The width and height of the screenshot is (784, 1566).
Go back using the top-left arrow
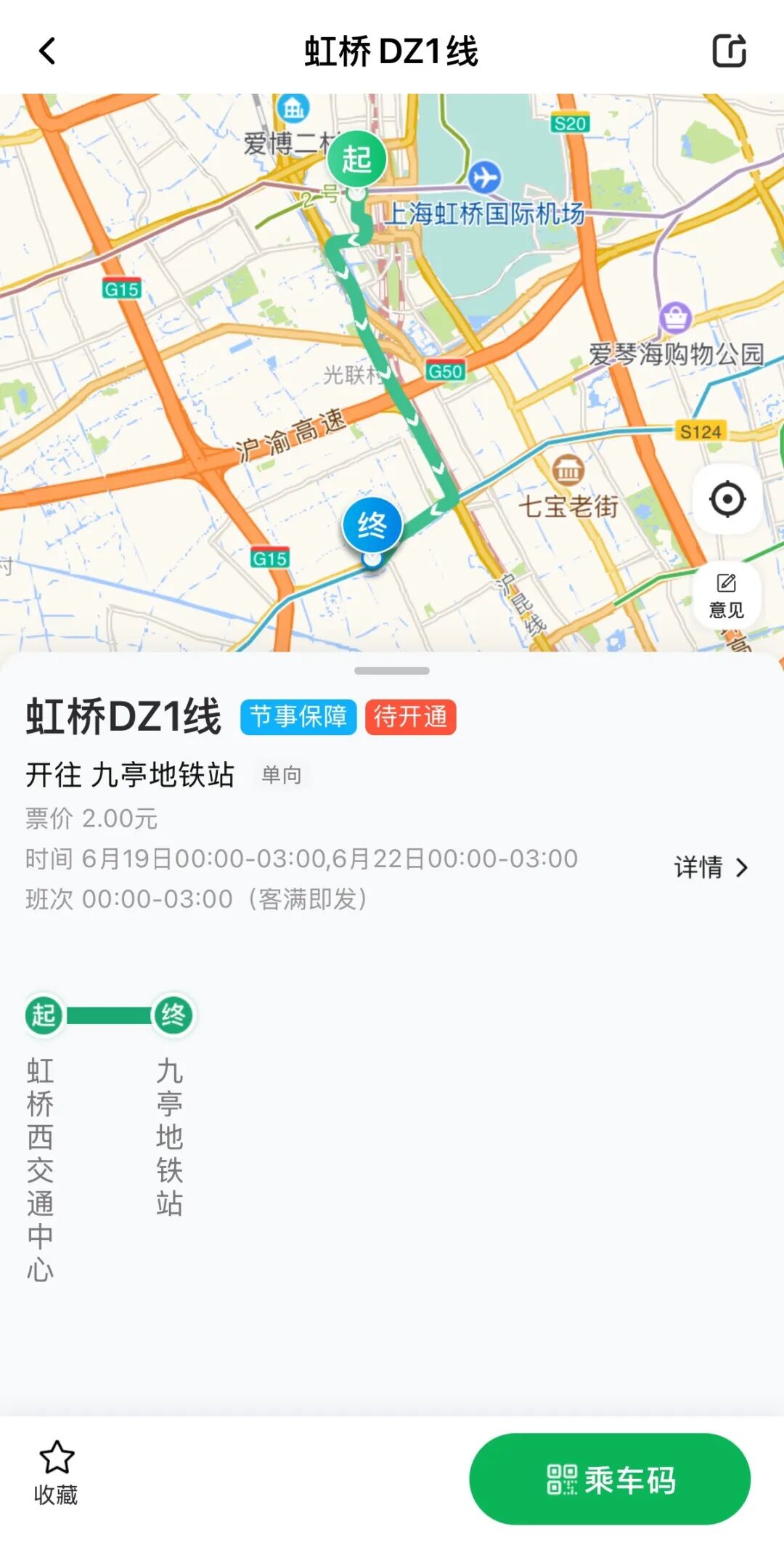point(47,51)
